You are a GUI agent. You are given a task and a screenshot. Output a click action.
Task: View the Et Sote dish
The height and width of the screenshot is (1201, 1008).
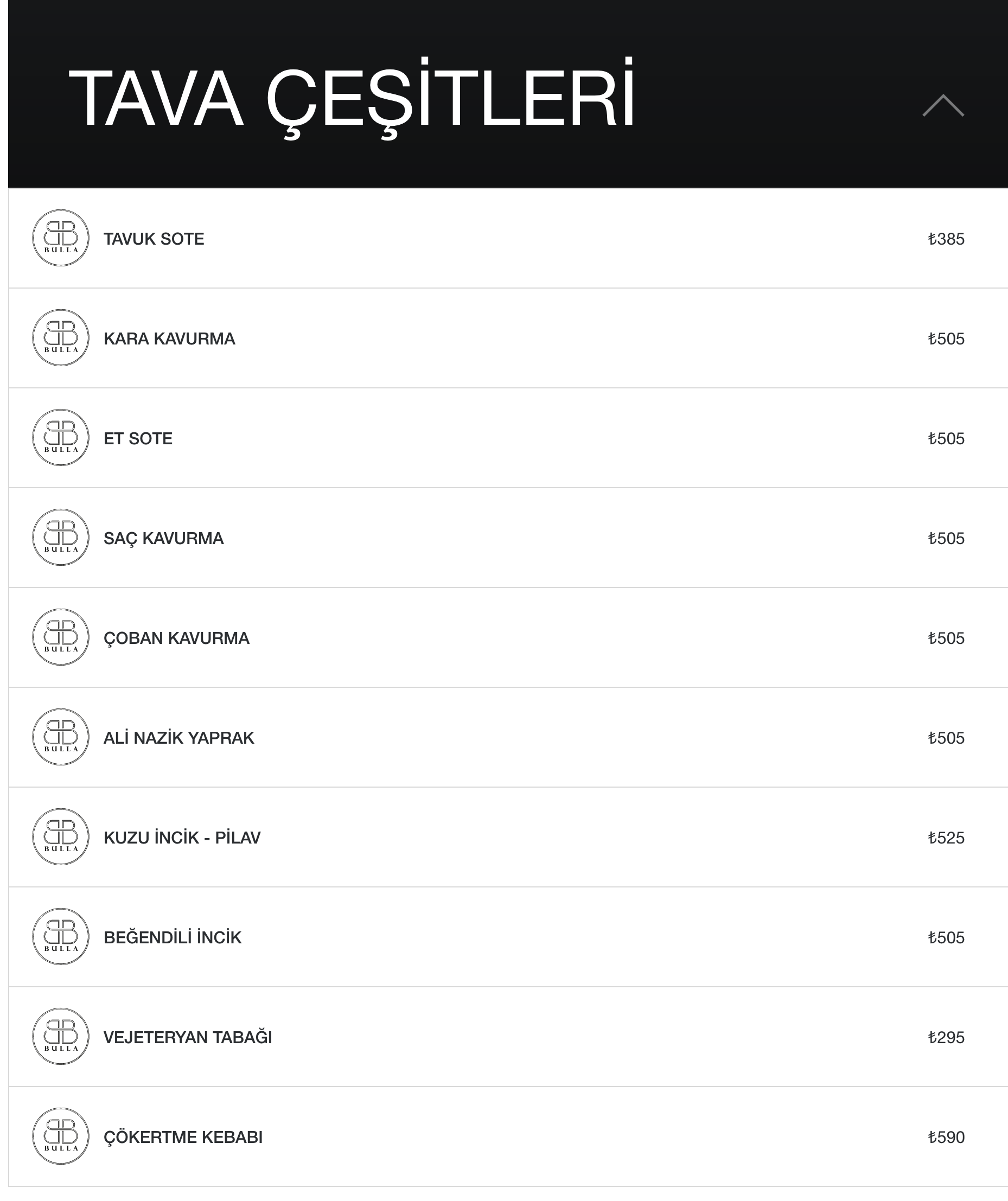point(138,438)
